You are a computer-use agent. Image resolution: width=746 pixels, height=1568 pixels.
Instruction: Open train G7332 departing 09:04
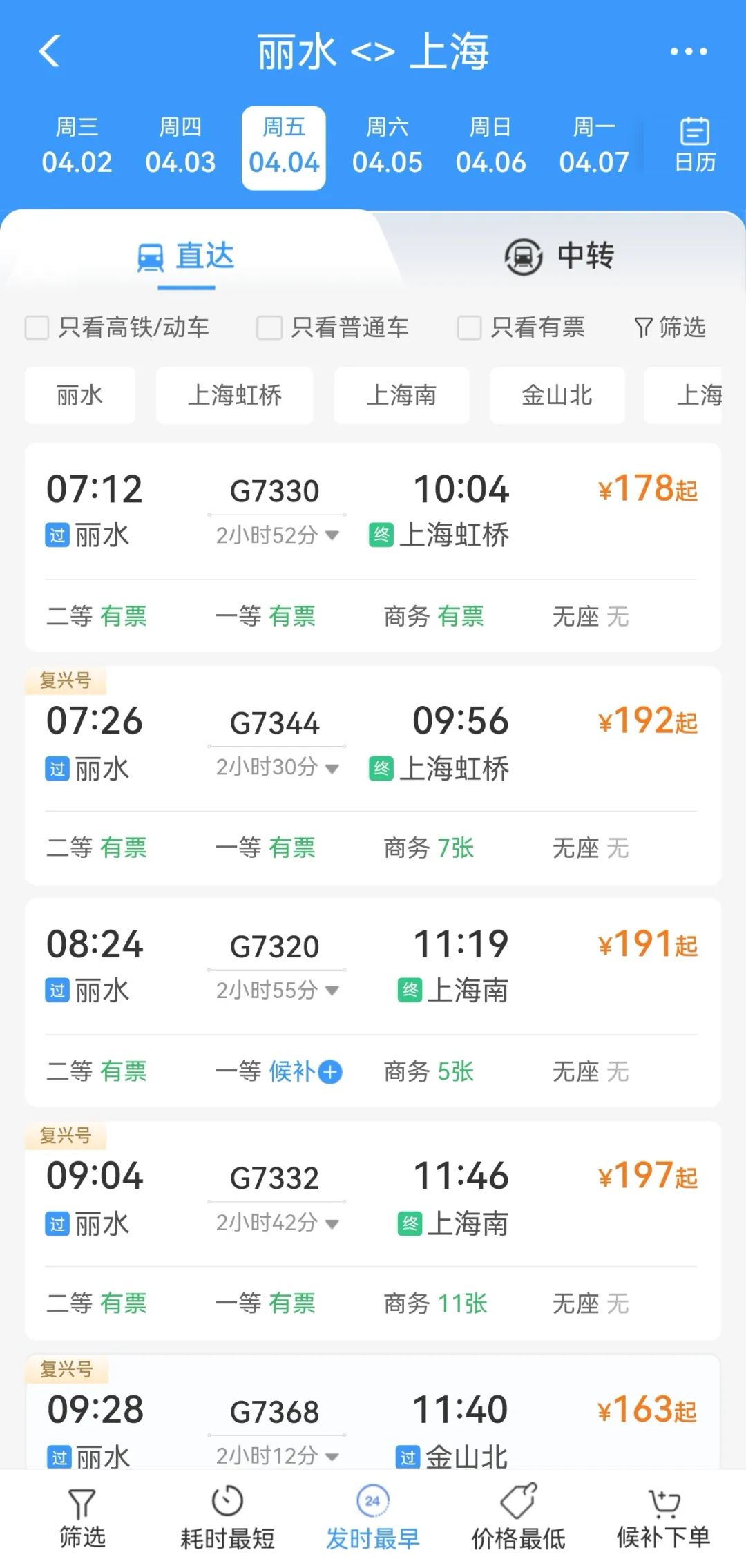click(x=373, y=1231)
